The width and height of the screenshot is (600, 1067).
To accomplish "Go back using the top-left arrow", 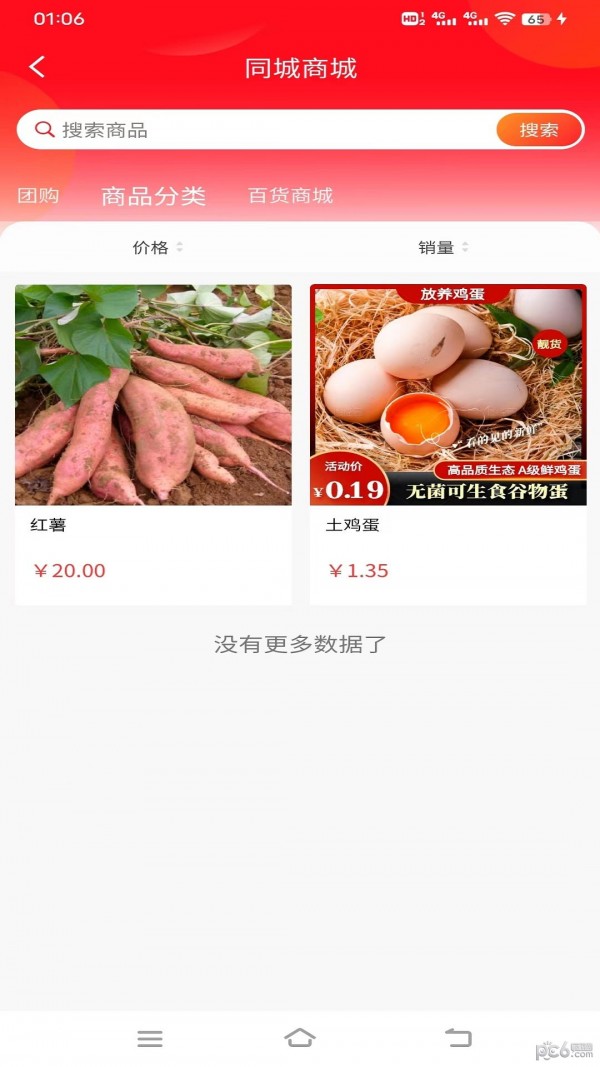I will pyautogui.click(x=37, y=67).
